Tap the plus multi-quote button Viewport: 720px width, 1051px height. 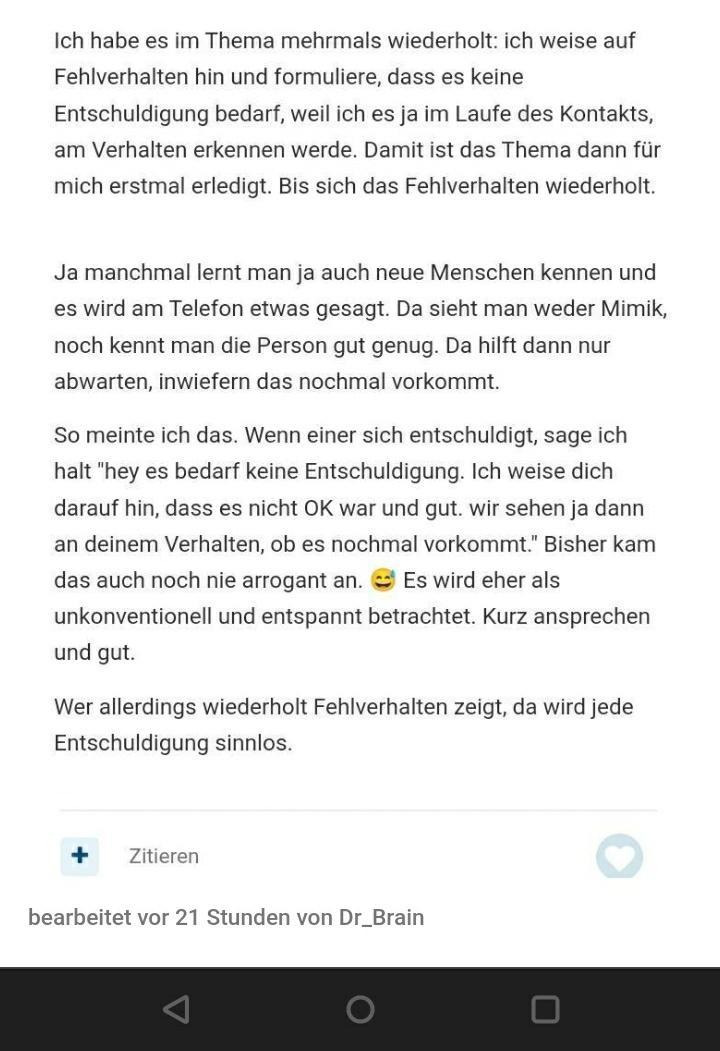80,856
